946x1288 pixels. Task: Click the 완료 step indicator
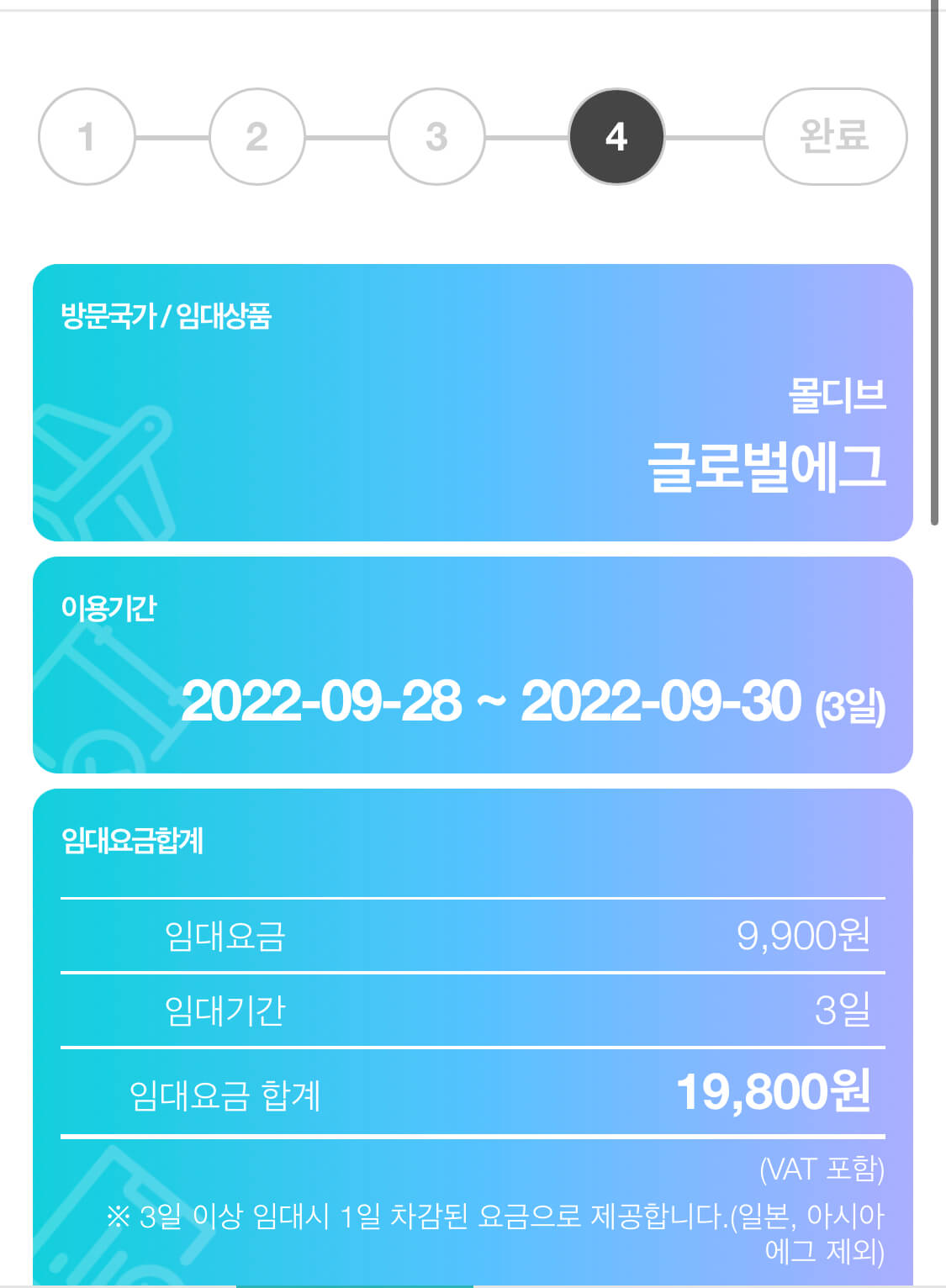tap(835, 137)
